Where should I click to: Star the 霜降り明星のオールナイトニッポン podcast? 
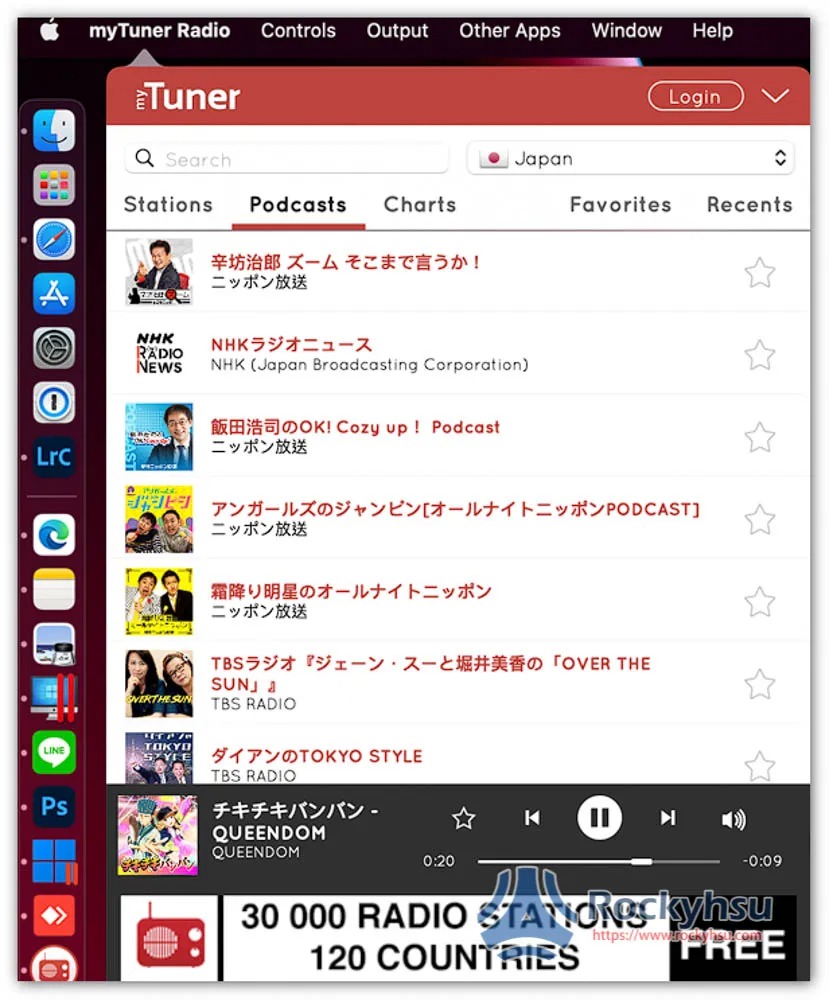pyautogui.click(x=760, y=602)
